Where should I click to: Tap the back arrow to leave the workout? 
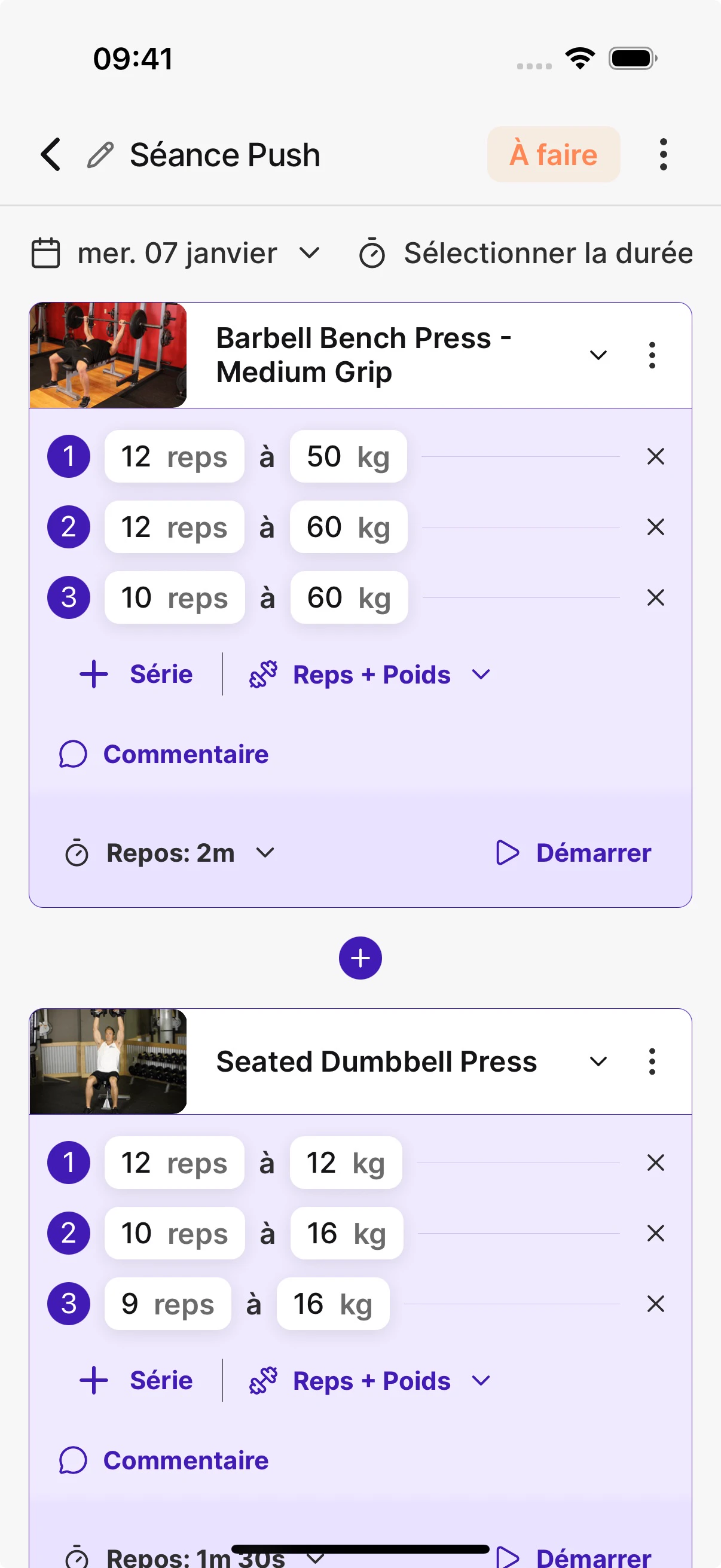coord(51,154)
